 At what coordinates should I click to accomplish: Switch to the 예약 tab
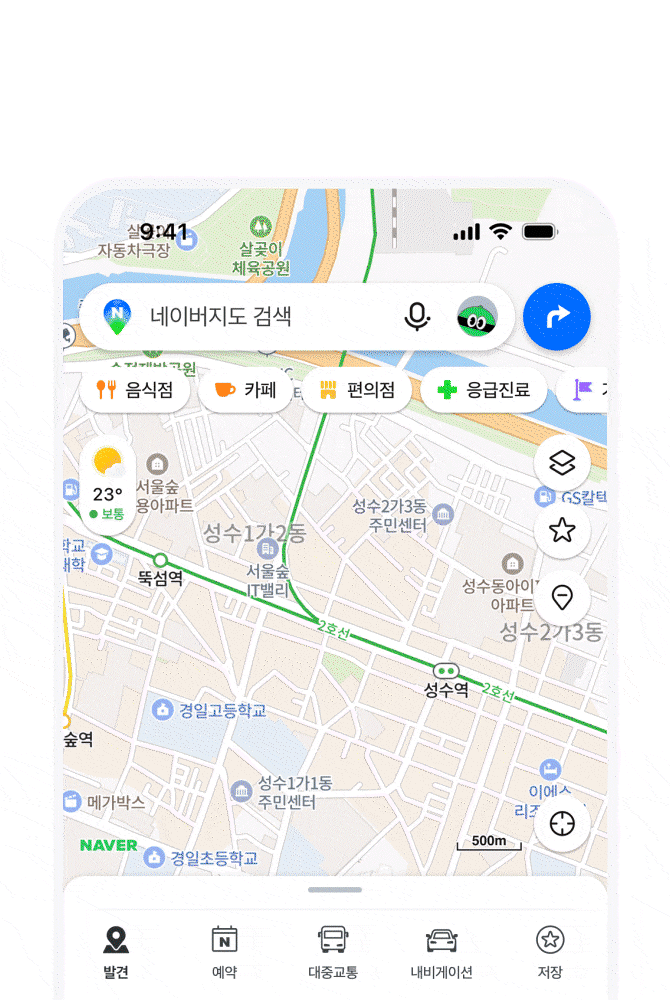coord(224,952)
